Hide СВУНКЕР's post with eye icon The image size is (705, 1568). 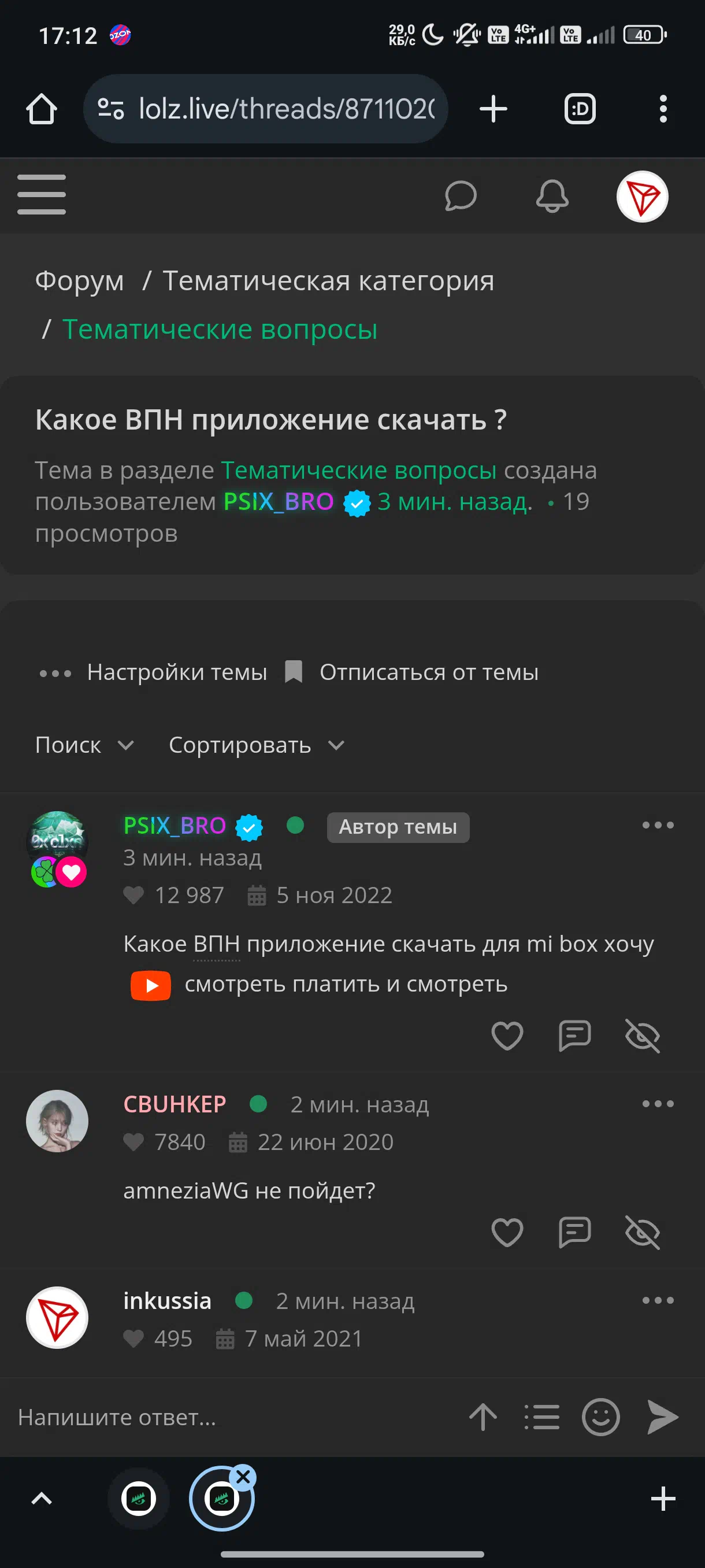point(643,1232)
